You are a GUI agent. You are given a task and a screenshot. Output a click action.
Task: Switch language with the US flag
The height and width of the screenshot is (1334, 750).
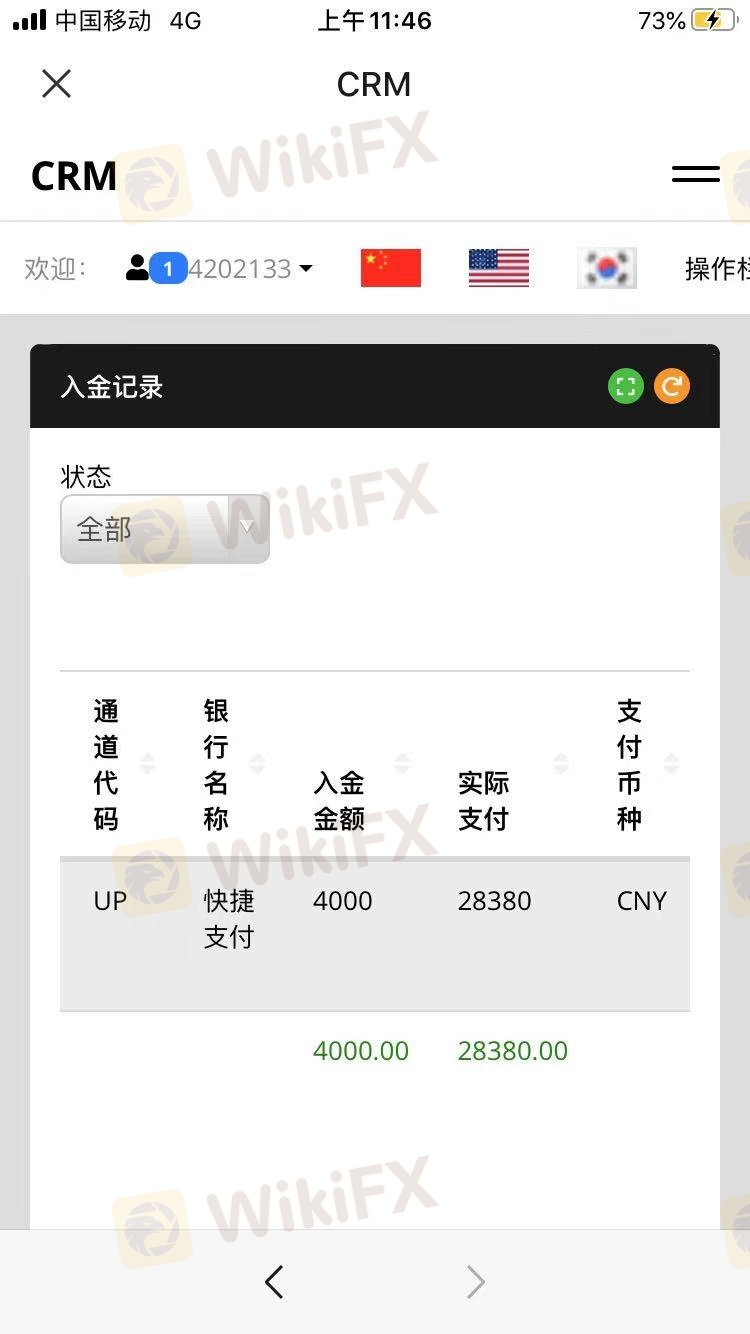(x=498, y=268)
